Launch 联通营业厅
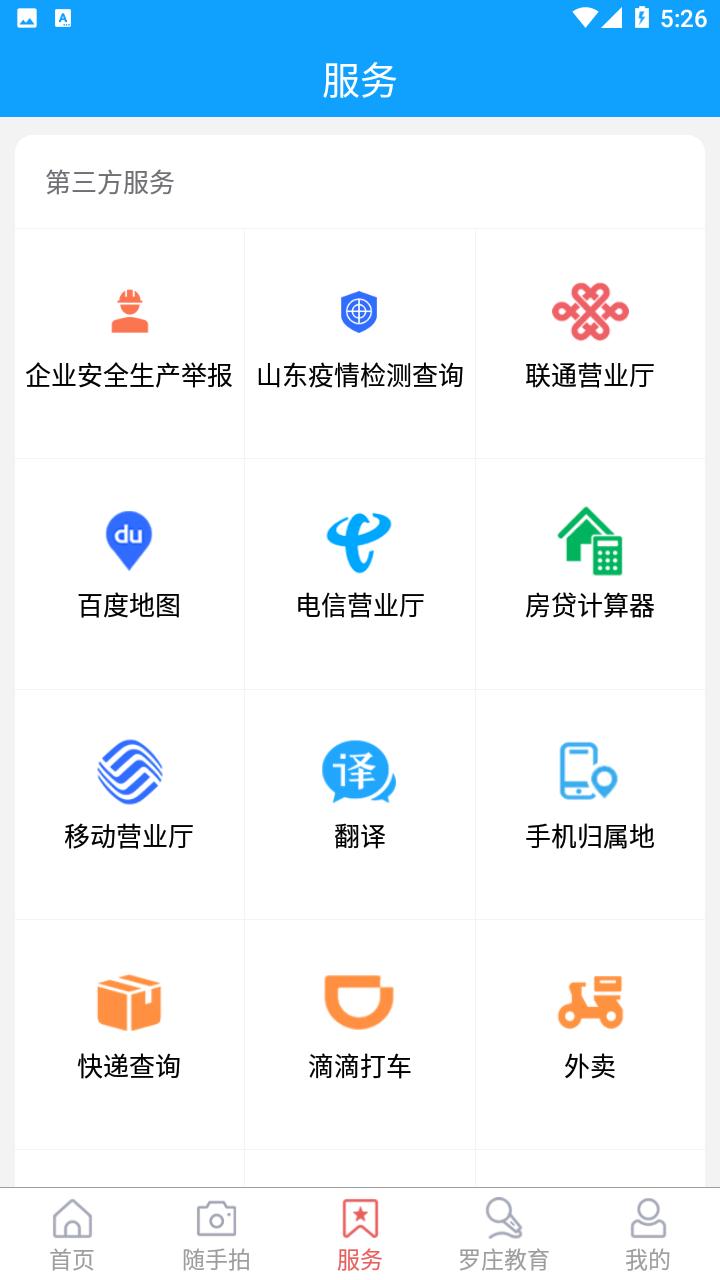 pos(590,343)
